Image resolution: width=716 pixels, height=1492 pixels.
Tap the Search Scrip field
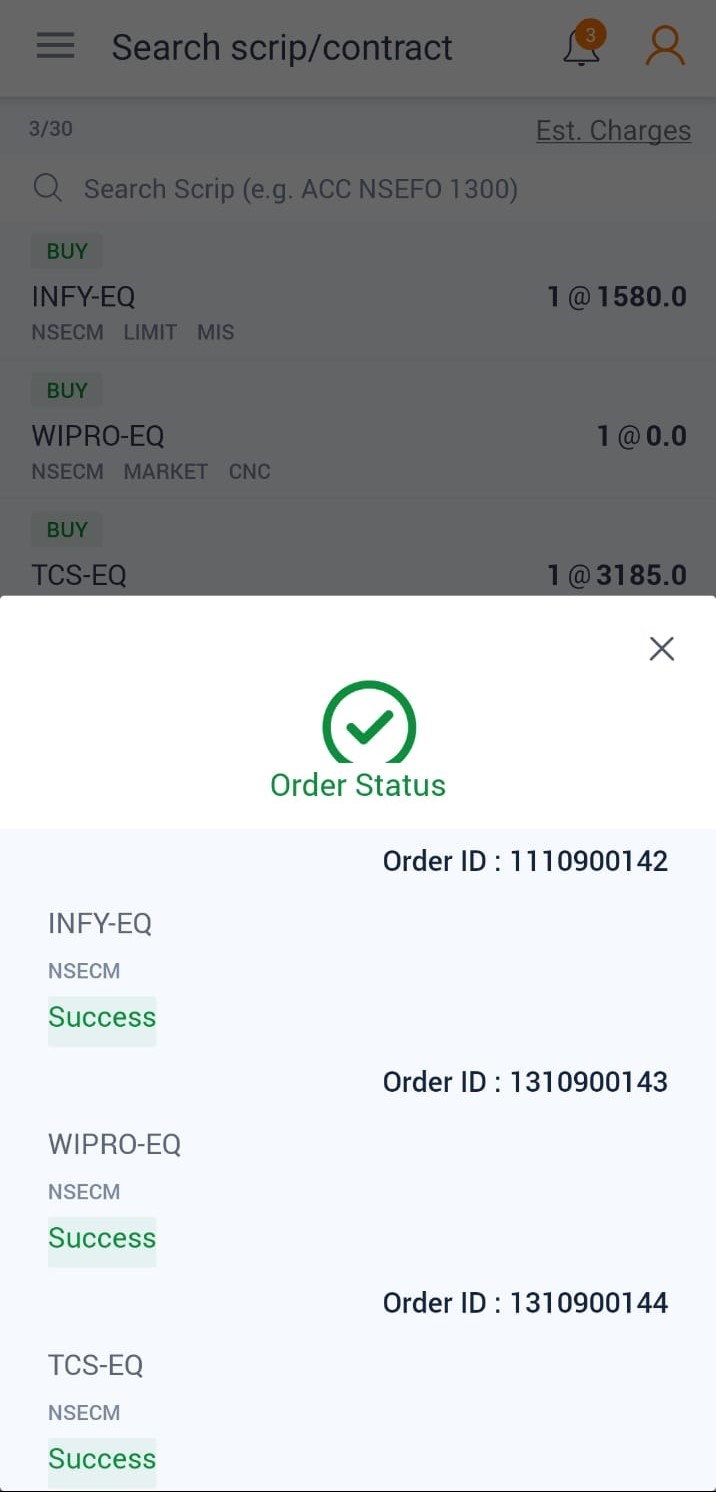pos(300,189)
